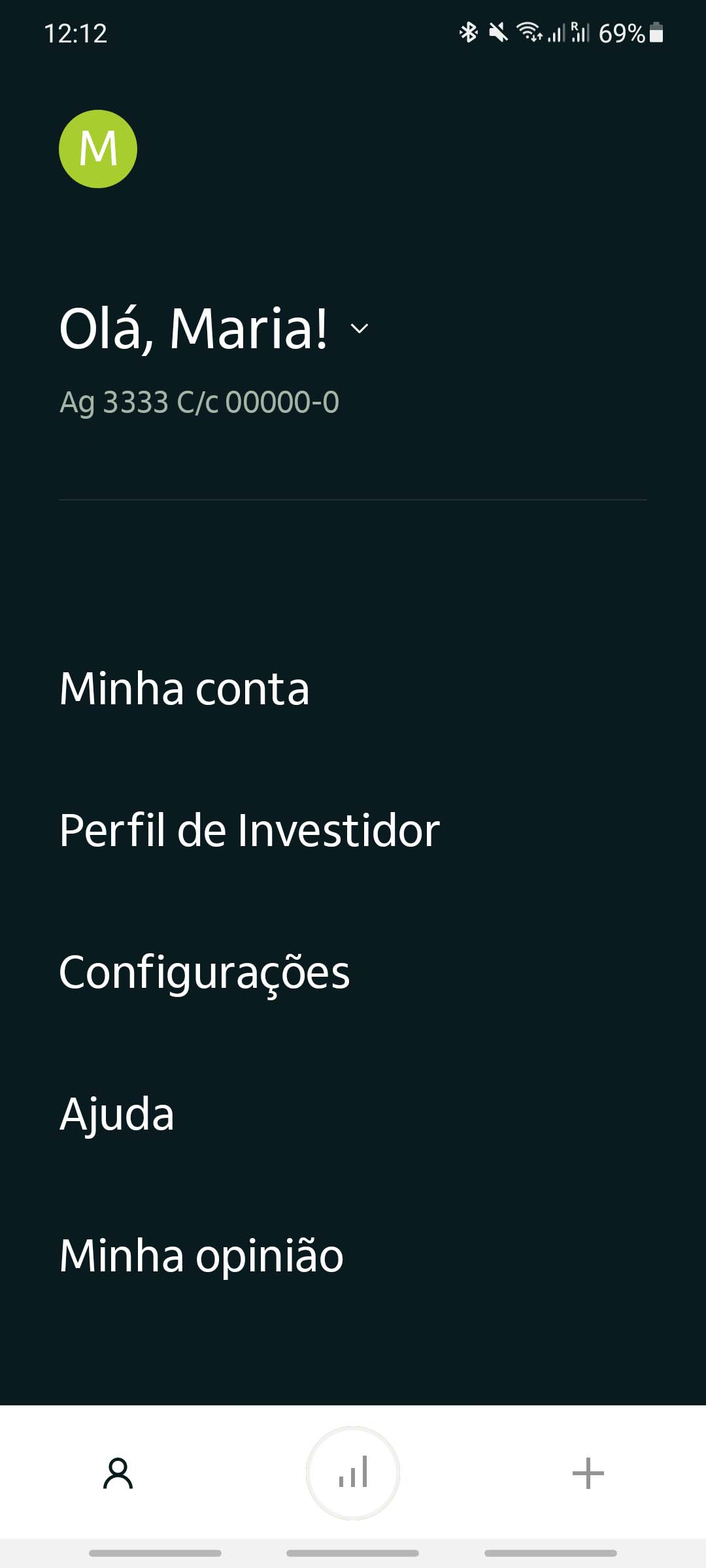Open Configurações

click(204, 973)
